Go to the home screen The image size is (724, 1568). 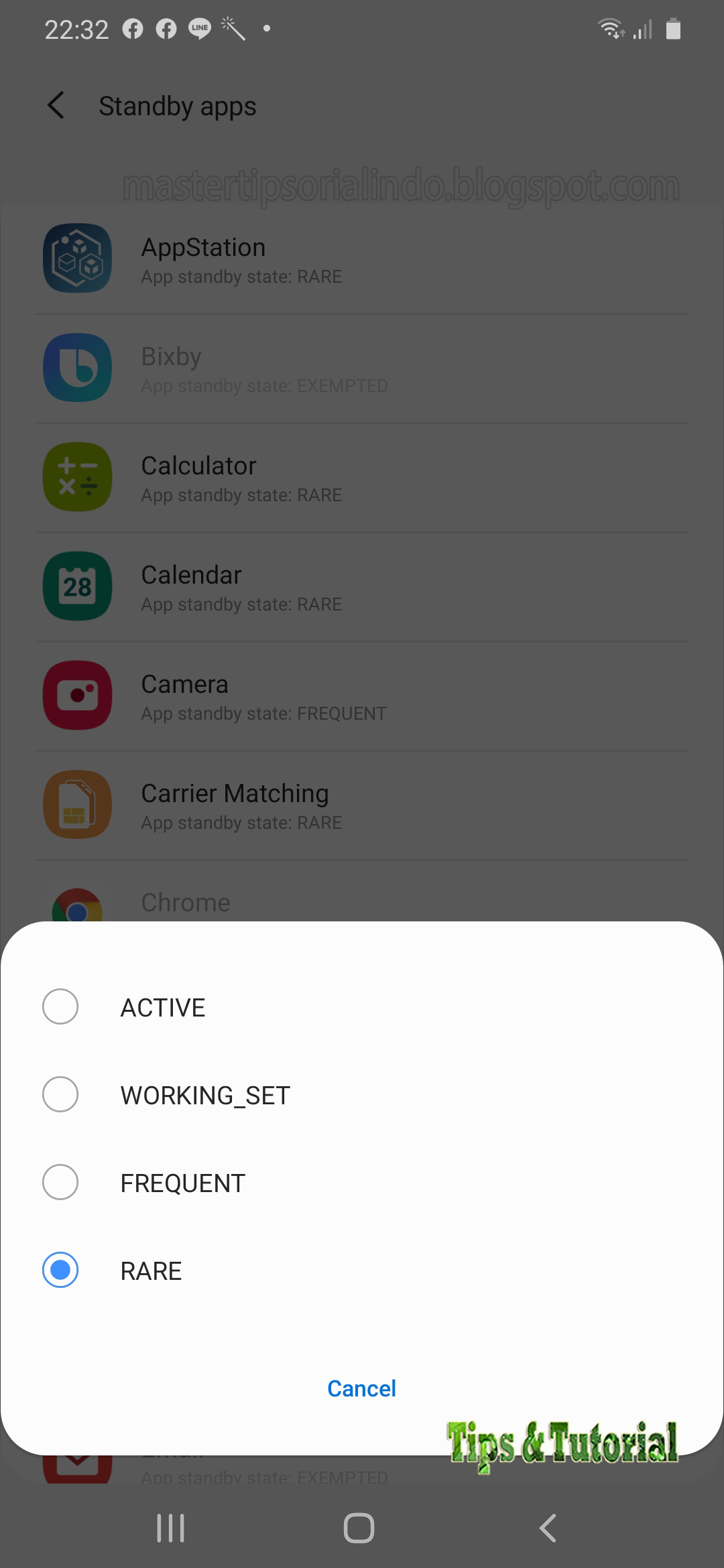(359, 1528)
